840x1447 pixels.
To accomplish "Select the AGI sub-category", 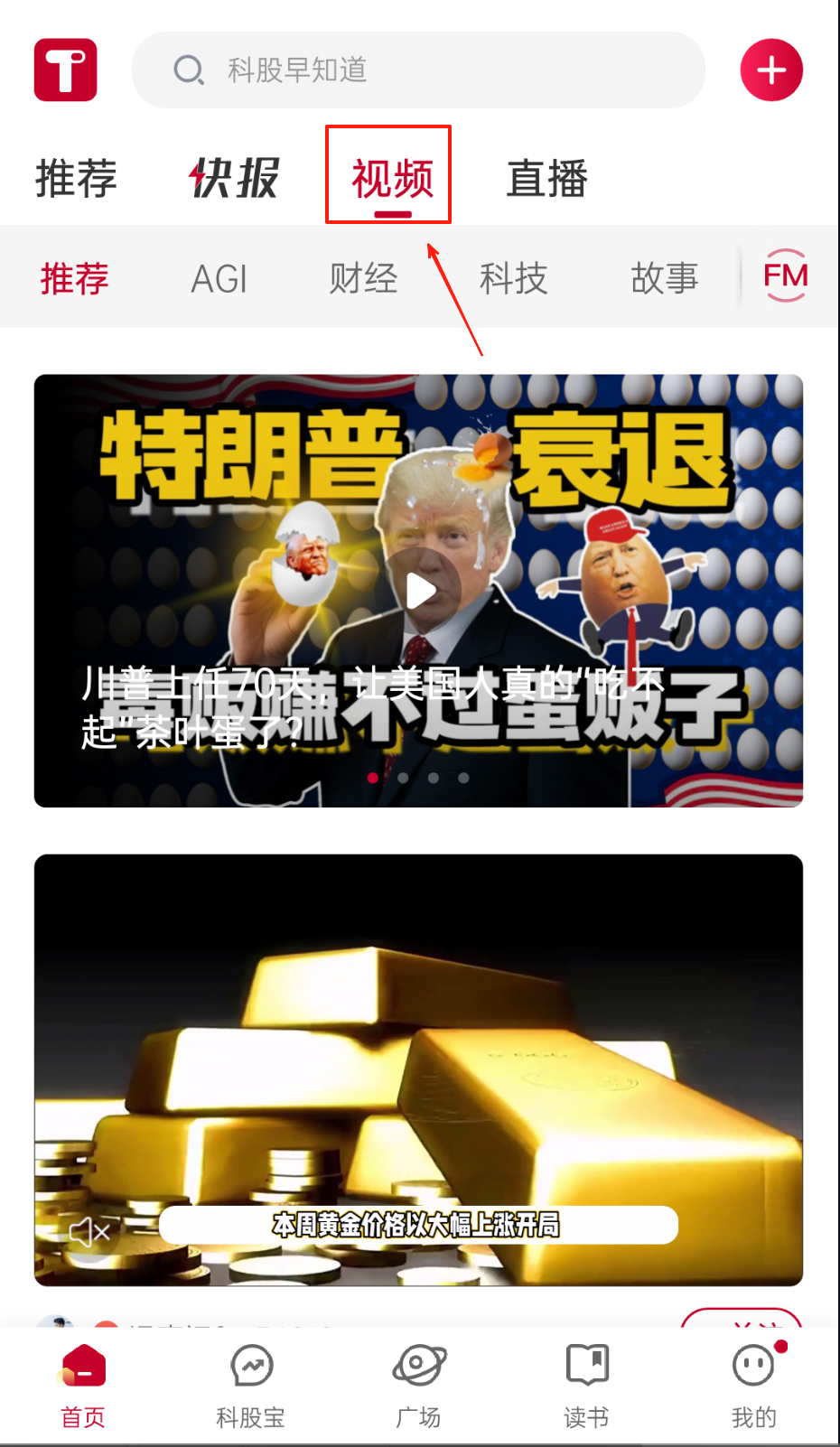I will [x=219, y=278].
